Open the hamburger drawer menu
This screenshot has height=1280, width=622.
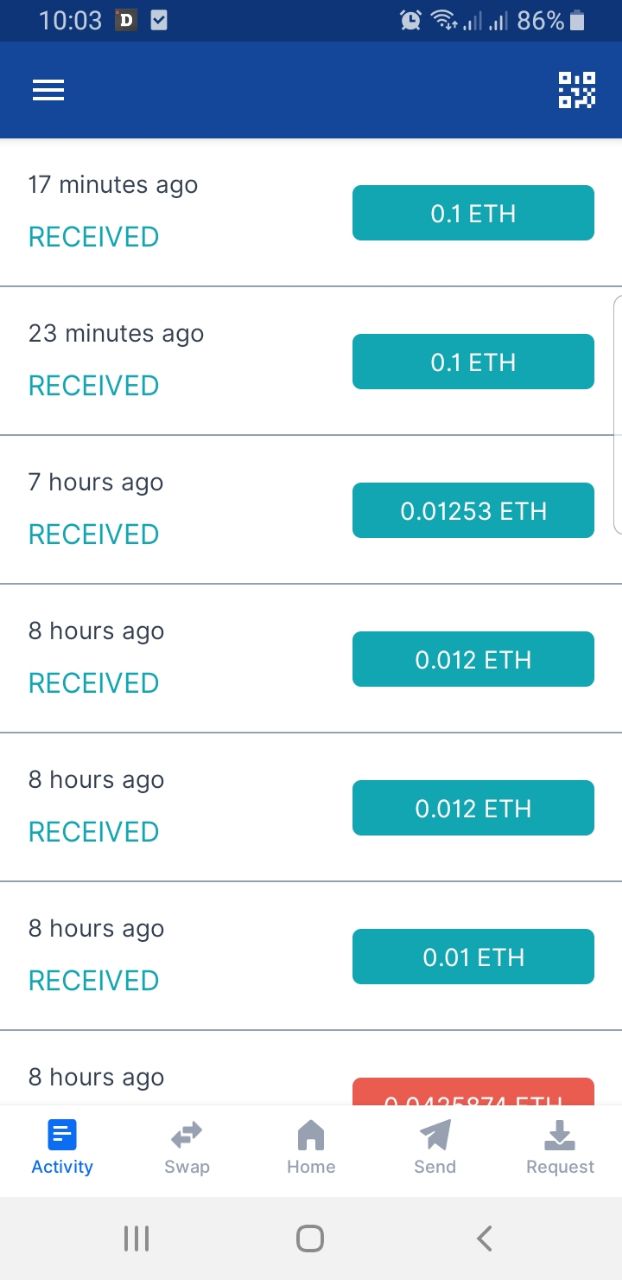pos(48,90)
